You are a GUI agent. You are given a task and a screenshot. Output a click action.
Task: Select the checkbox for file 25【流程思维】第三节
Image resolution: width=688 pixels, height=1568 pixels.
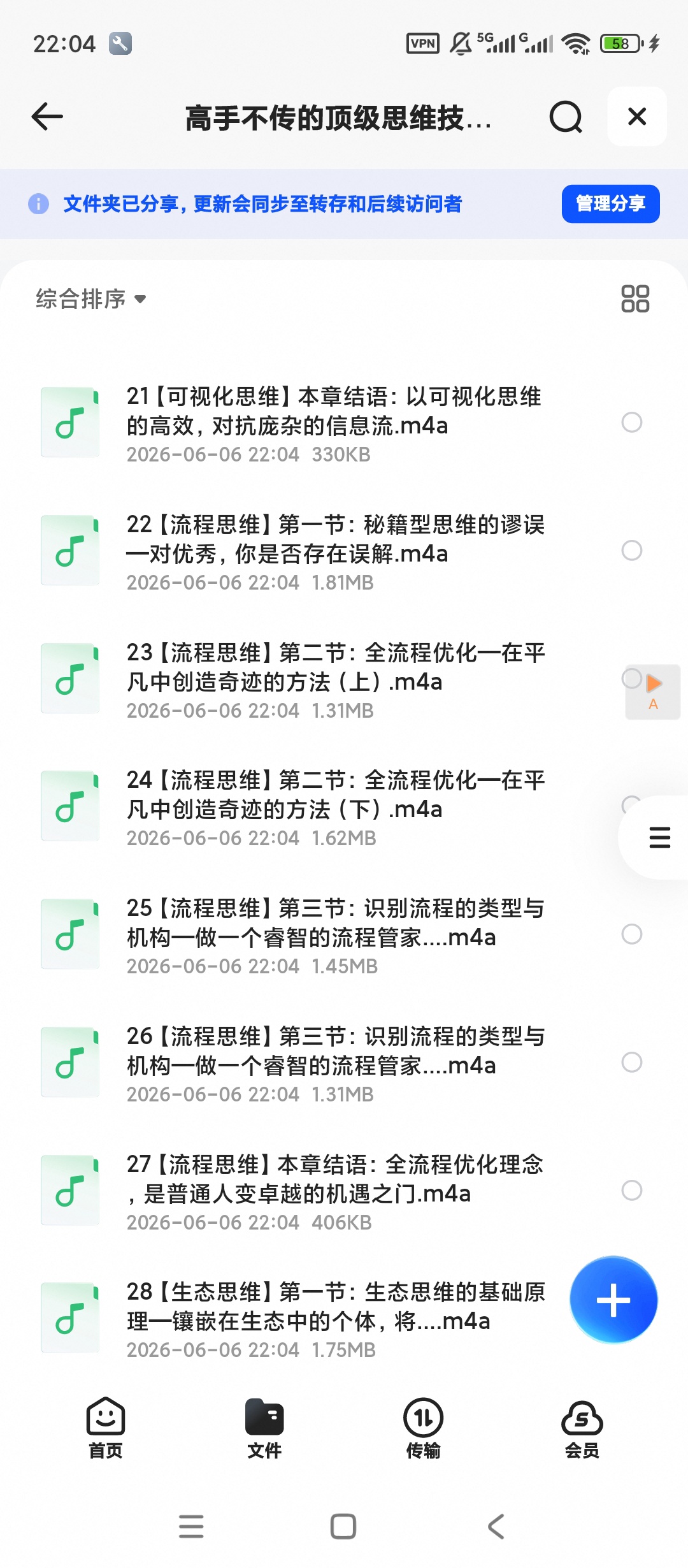tap(631, 934)
